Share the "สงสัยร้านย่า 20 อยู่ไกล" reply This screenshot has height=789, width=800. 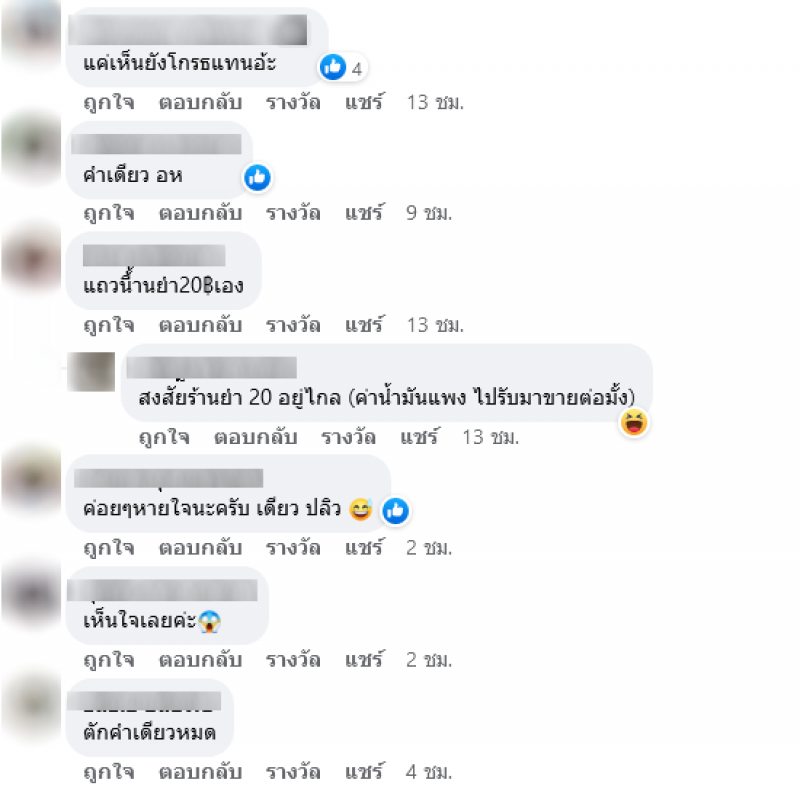click(x=421, y=437)
